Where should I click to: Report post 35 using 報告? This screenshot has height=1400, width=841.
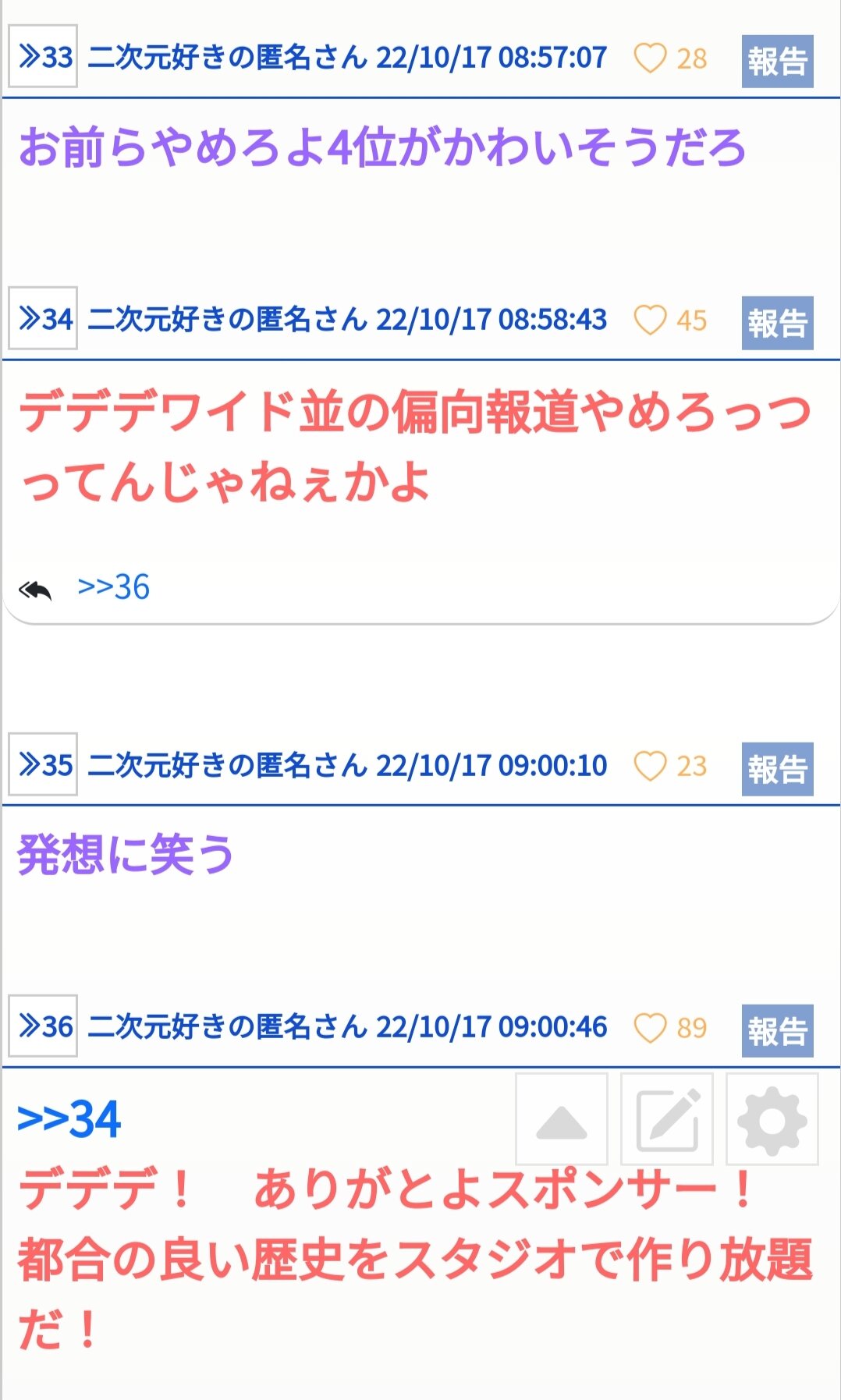[x=777, y=769]
